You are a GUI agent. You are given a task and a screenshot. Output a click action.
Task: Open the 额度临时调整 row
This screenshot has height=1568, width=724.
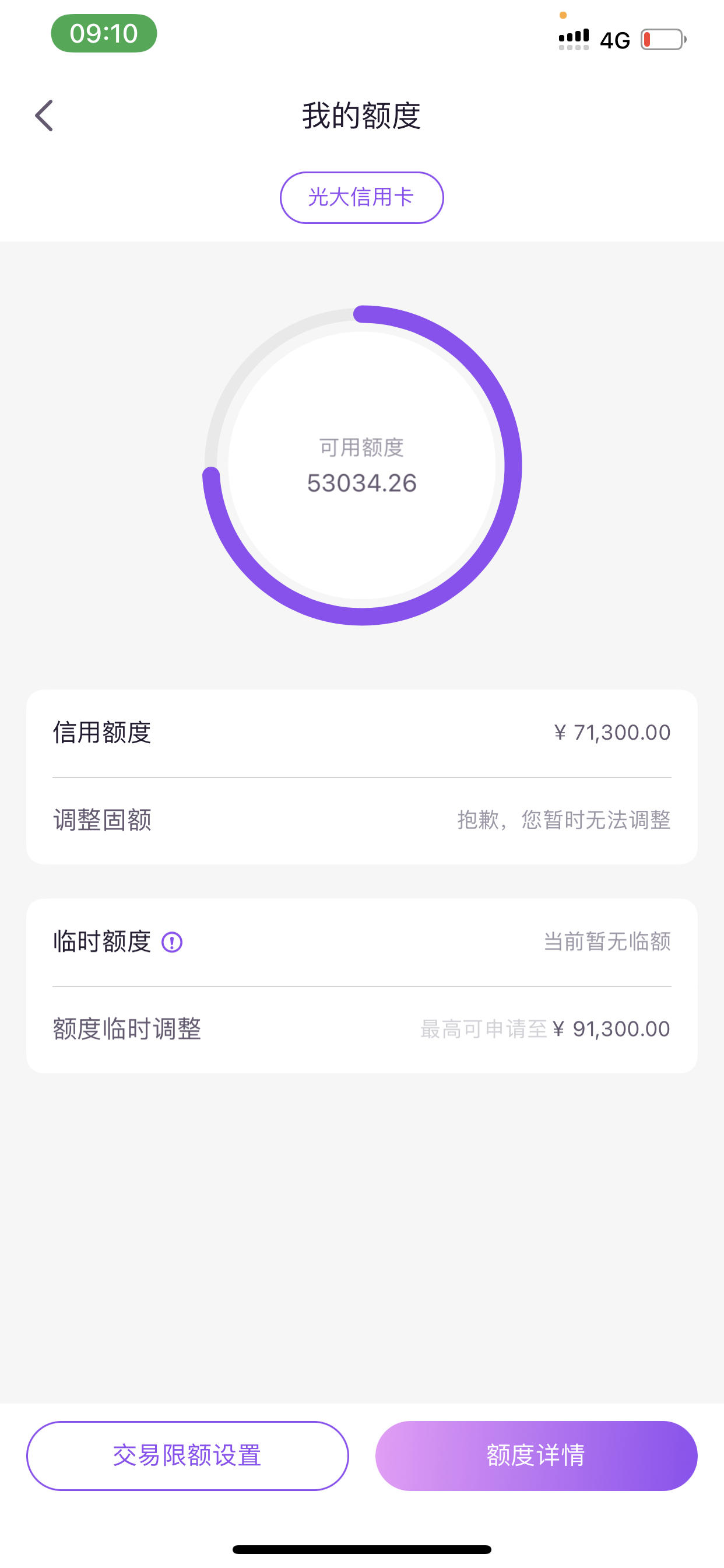pyautogui.click(x=361, y=1028)
